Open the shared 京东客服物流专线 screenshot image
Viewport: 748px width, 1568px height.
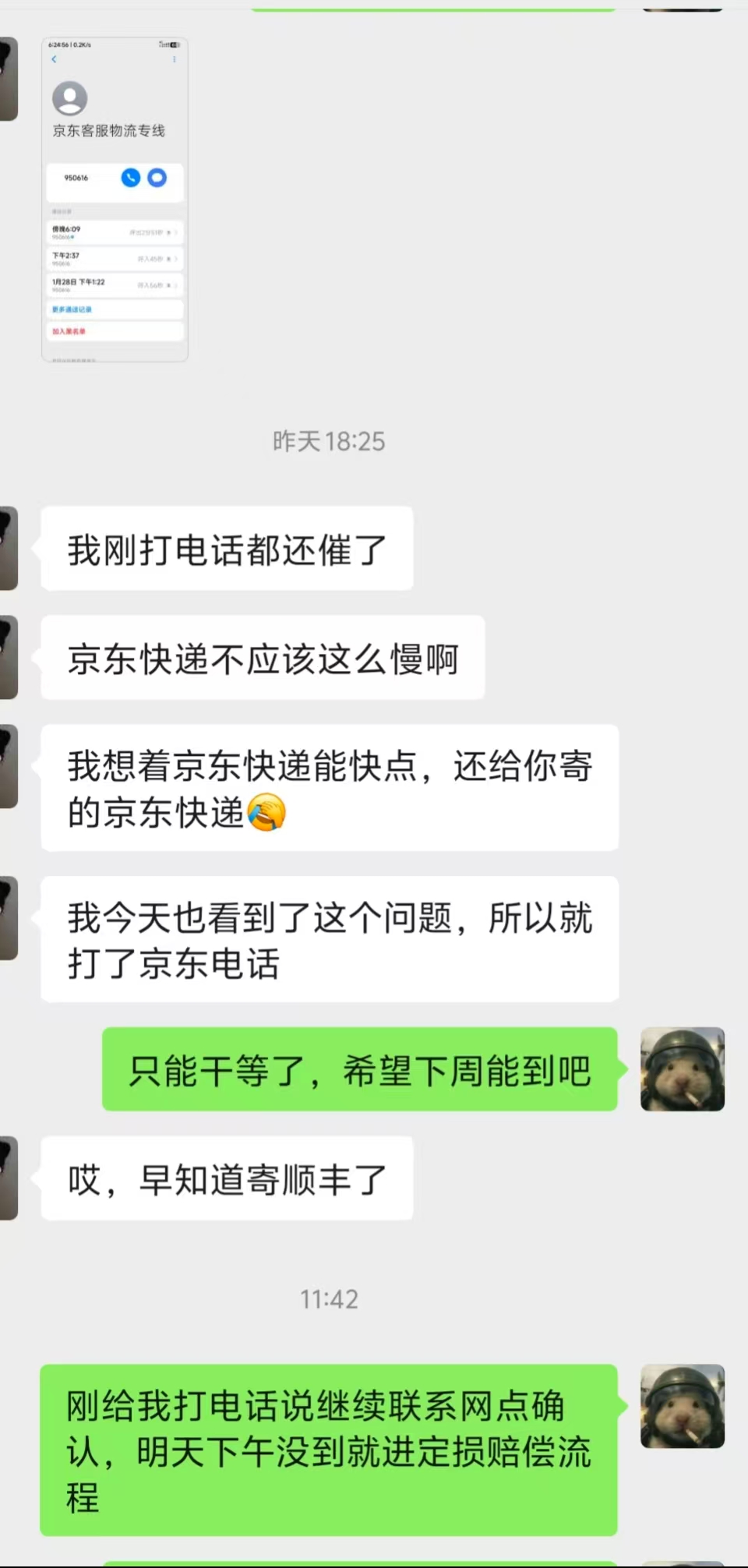click(115, 200)
